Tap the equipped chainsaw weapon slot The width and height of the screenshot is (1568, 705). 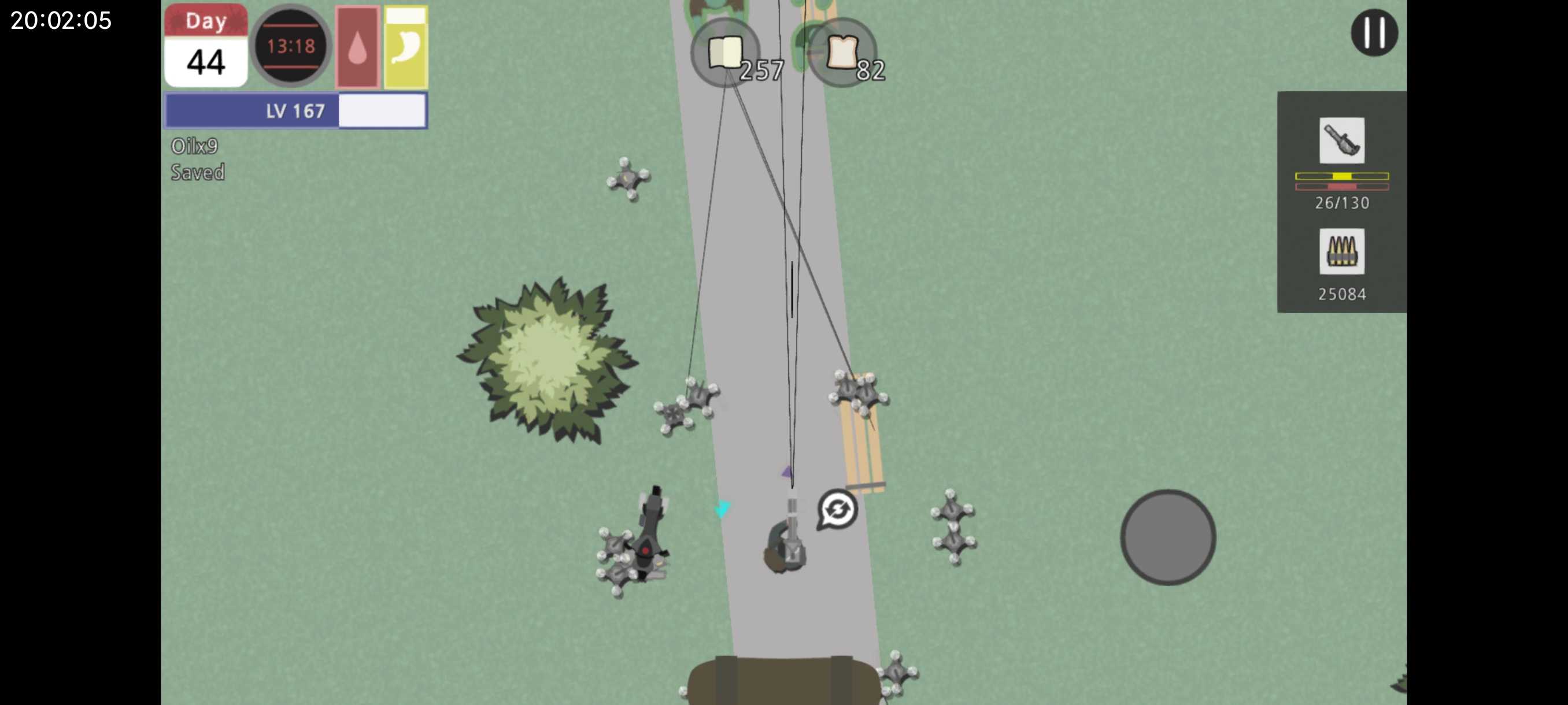pos(1341,140)
